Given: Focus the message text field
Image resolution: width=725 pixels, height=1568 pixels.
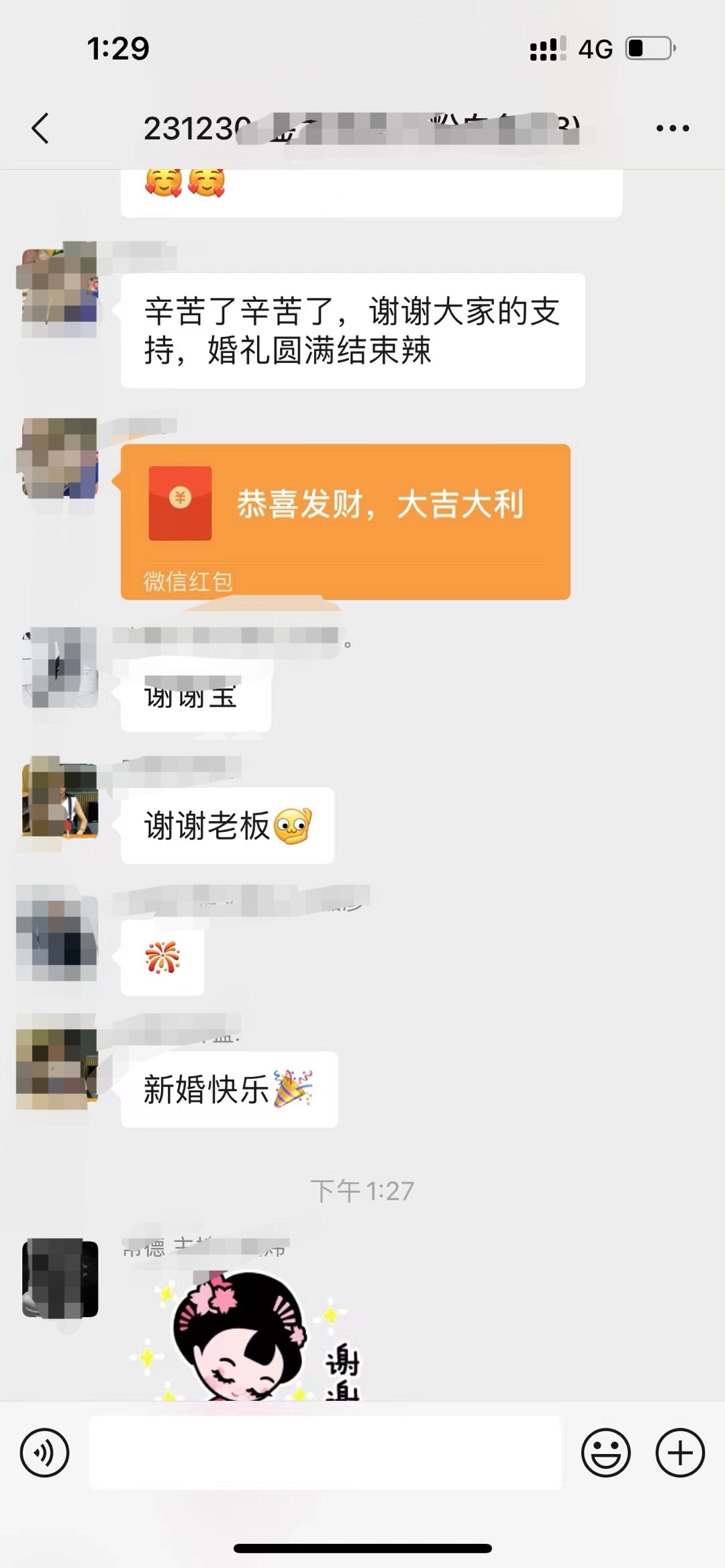Looking at the screenshot, I should (x=325, y=1453).
